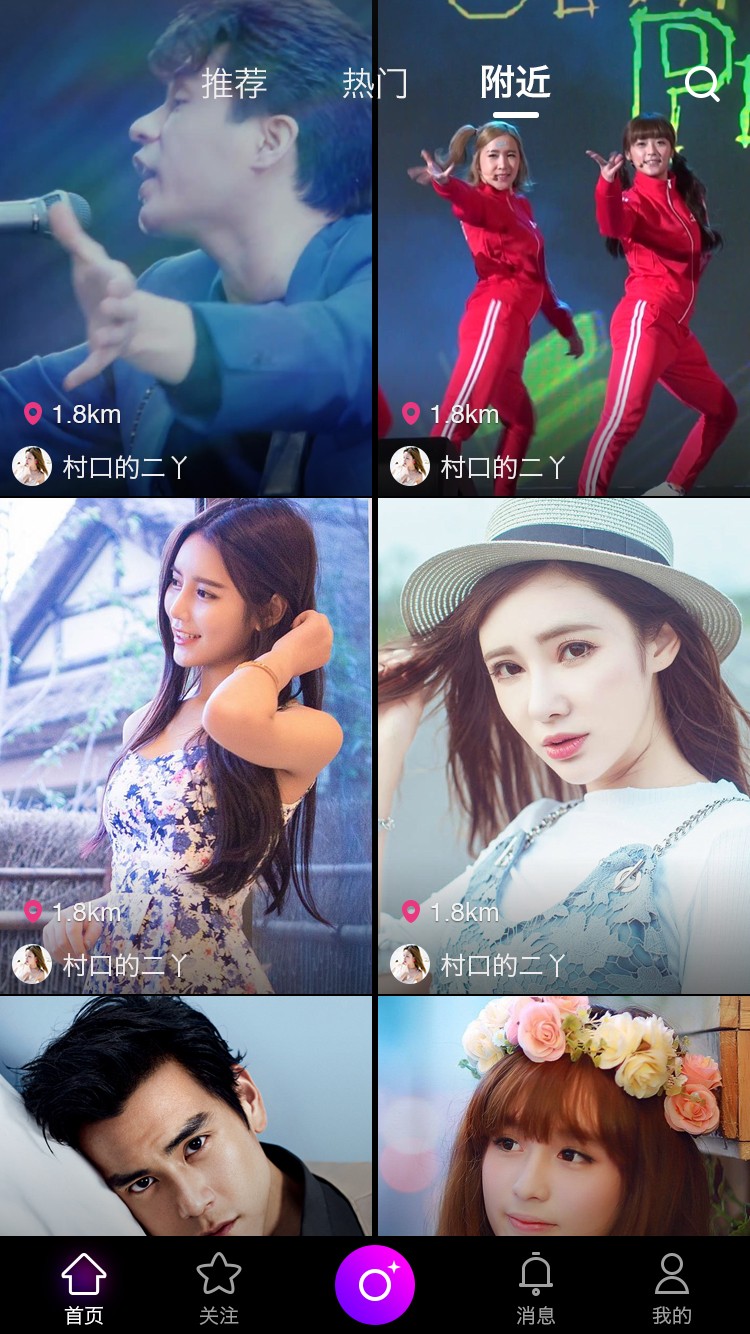The width and height of the screenshot is (750, 1334).
Task: Tap the purple camera record button
Action: click(x=375, y=1285)
